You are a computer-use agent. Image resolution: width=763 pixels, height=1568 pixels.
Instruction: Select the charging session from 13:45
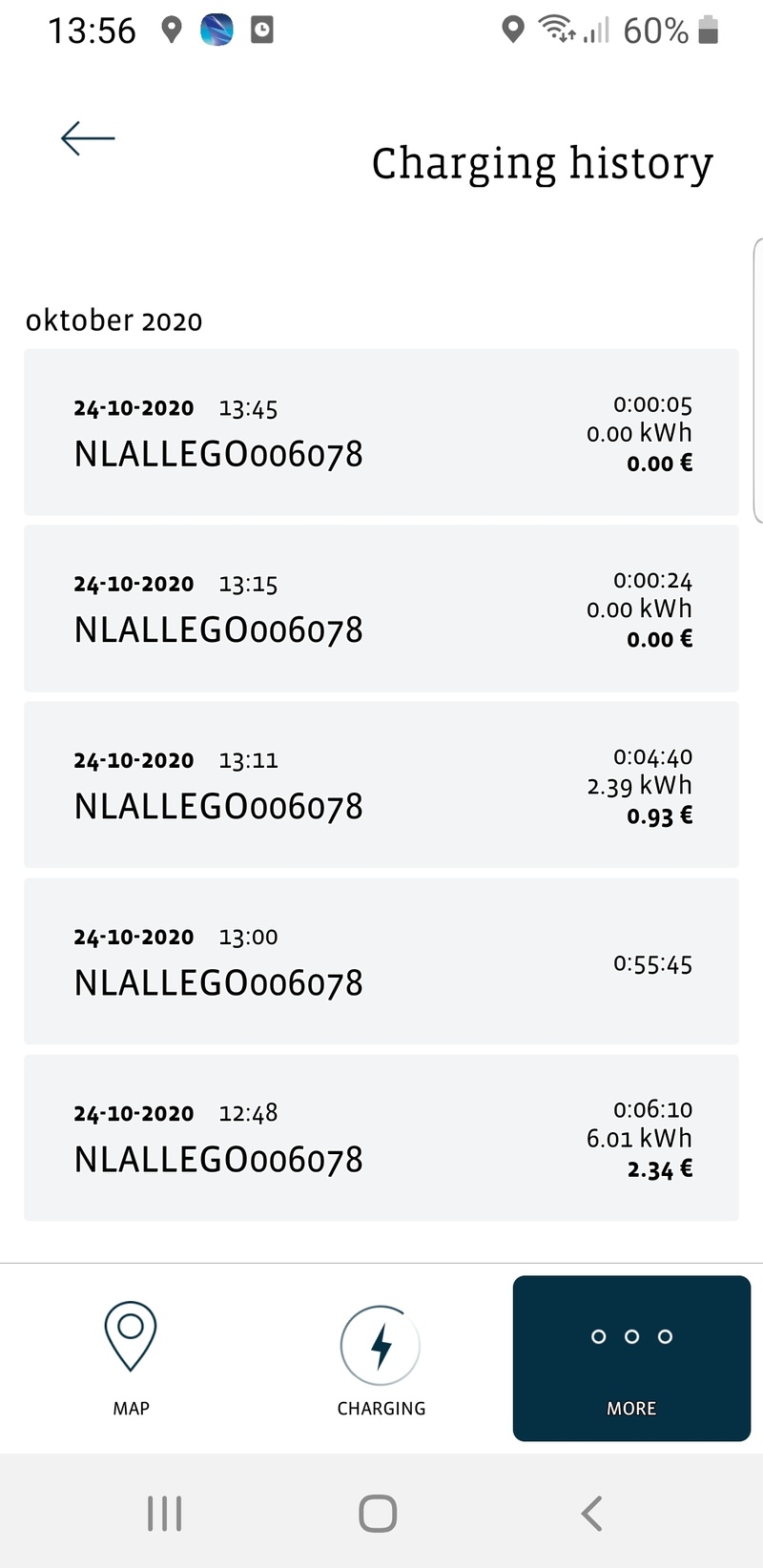(x=381, y=432)
